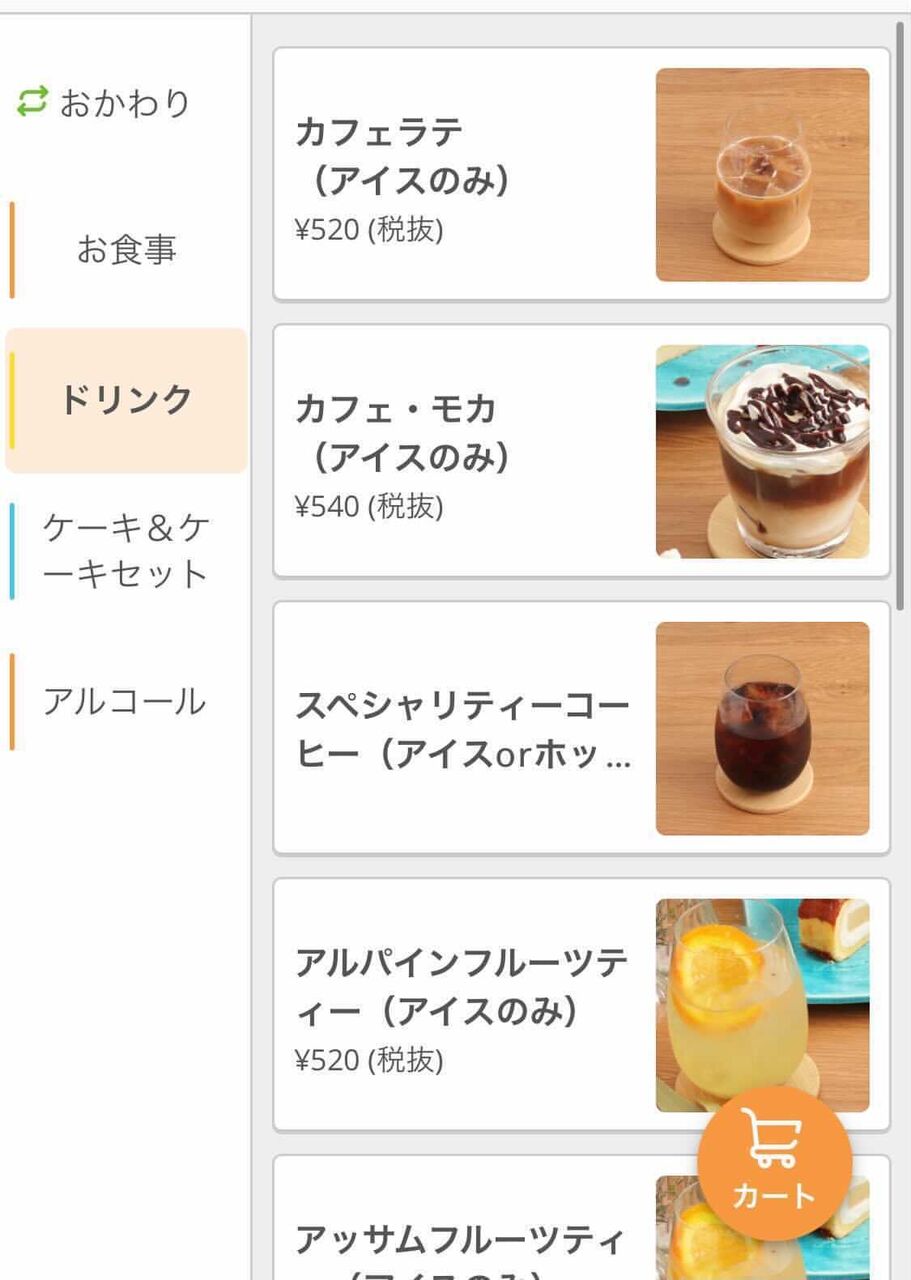The width and height of the screenshot is (911, 1280).
Task: View the アルパインフルーツティー item
Action: click(x=580, y=1004)
